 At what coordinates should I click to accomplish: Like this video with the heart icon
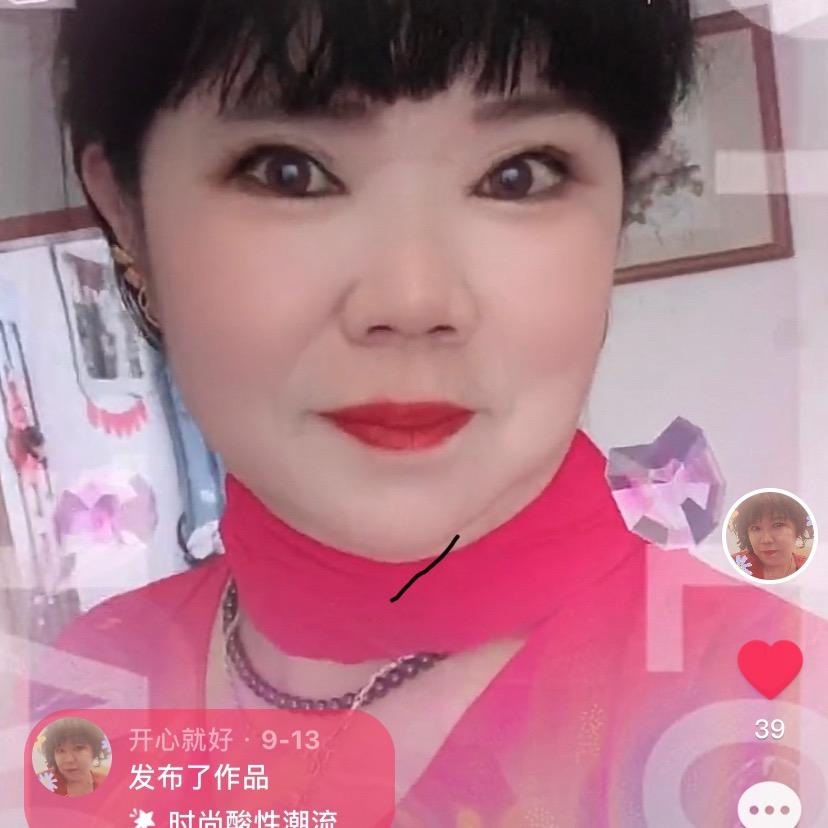pyautogui.click(x=769, y=669)
